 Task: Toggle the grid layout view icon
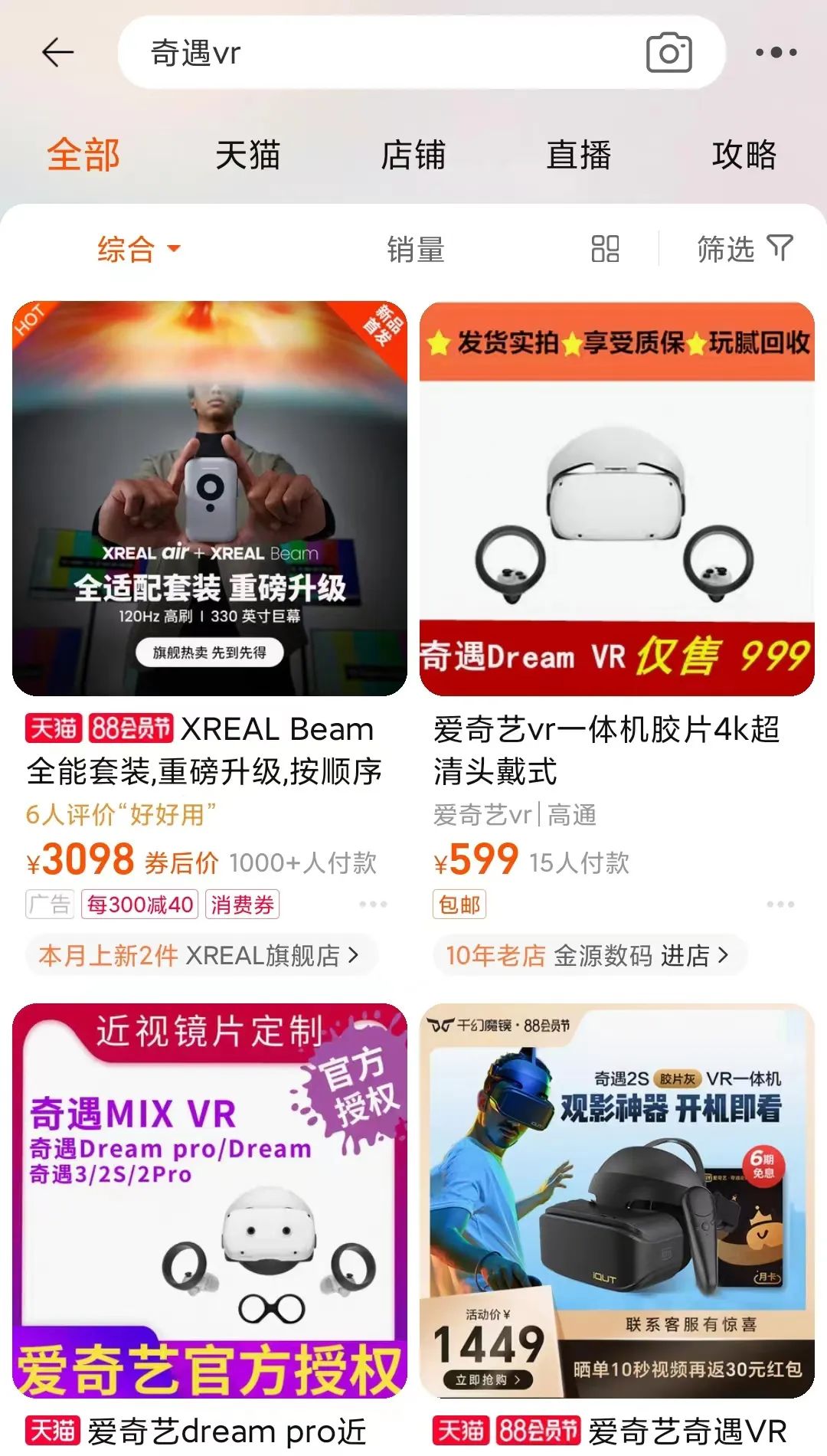(x=605, y=249)
